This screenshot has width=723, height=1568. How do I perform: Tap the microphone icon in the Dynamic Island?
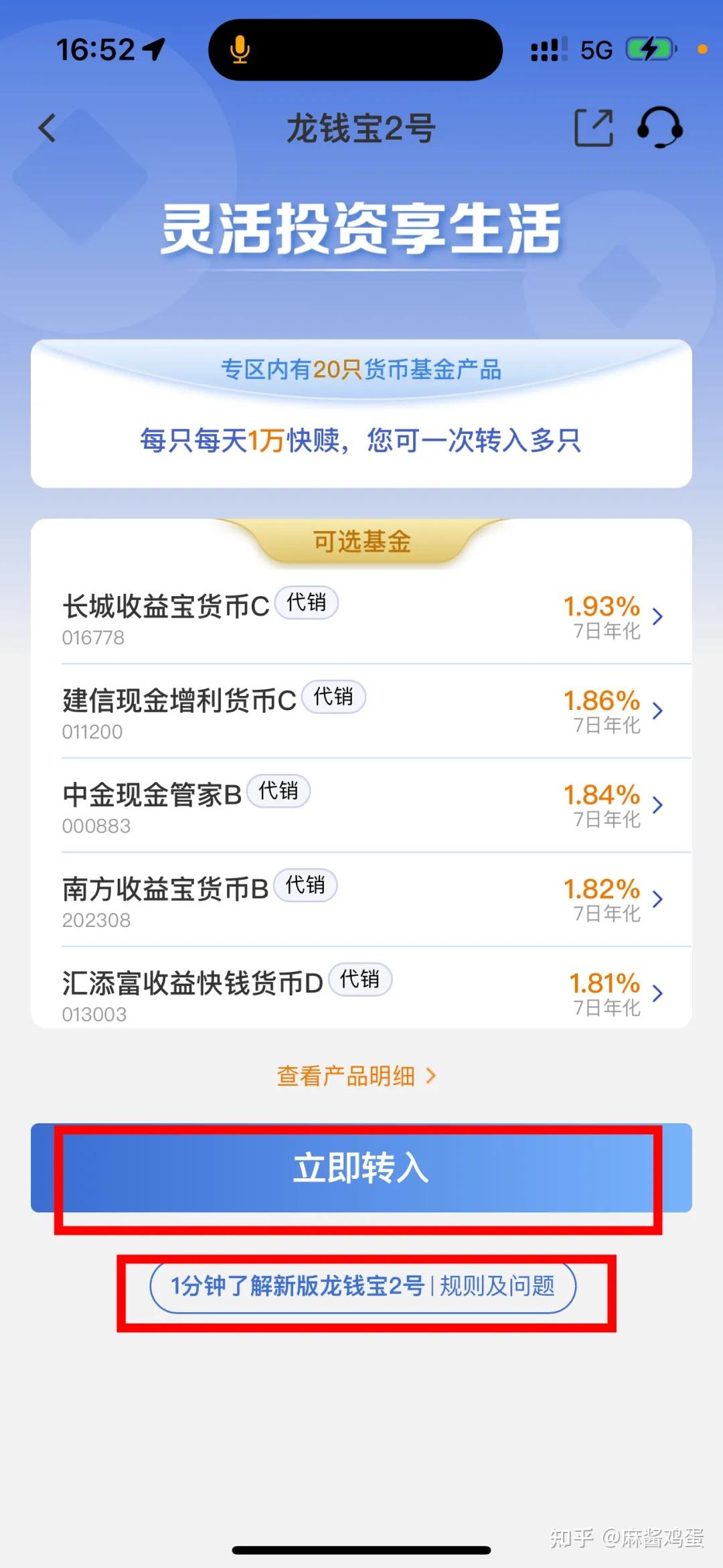pyautogui.click(x=239, y=48)
